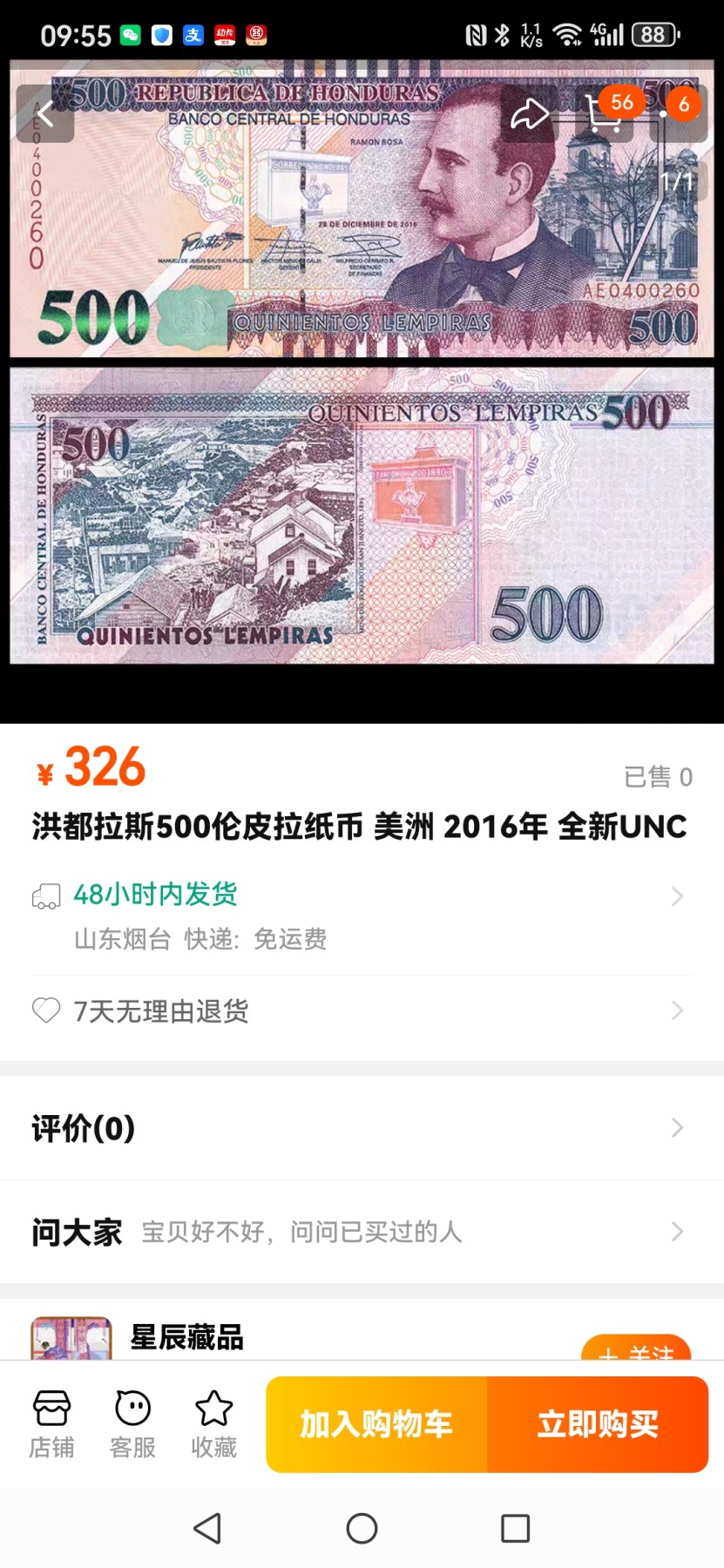Tap the 收藏 star icon to favorite

(x=212, y=1422)
